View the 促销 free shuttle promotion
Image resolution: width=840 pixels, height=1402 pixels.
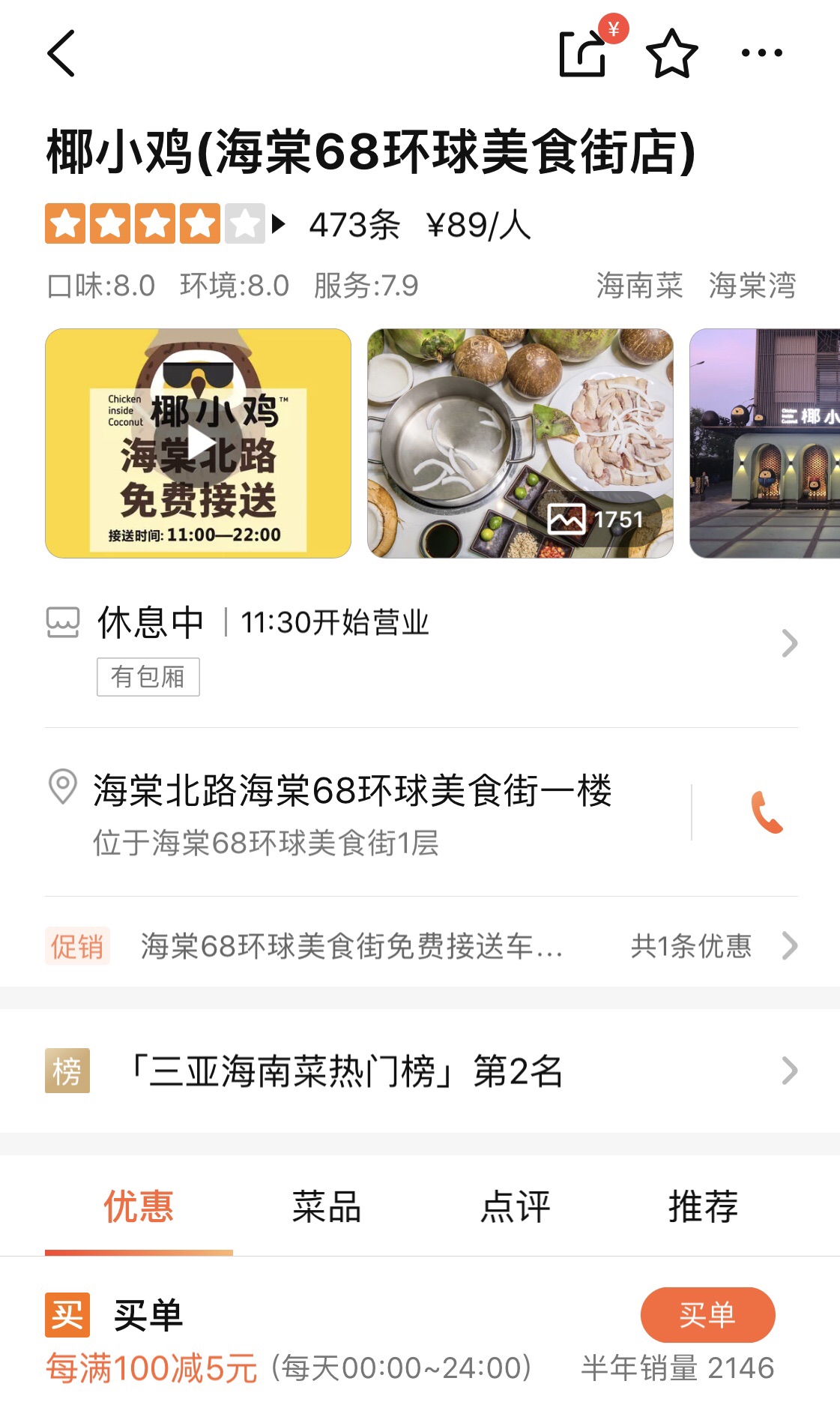point(420,946)
